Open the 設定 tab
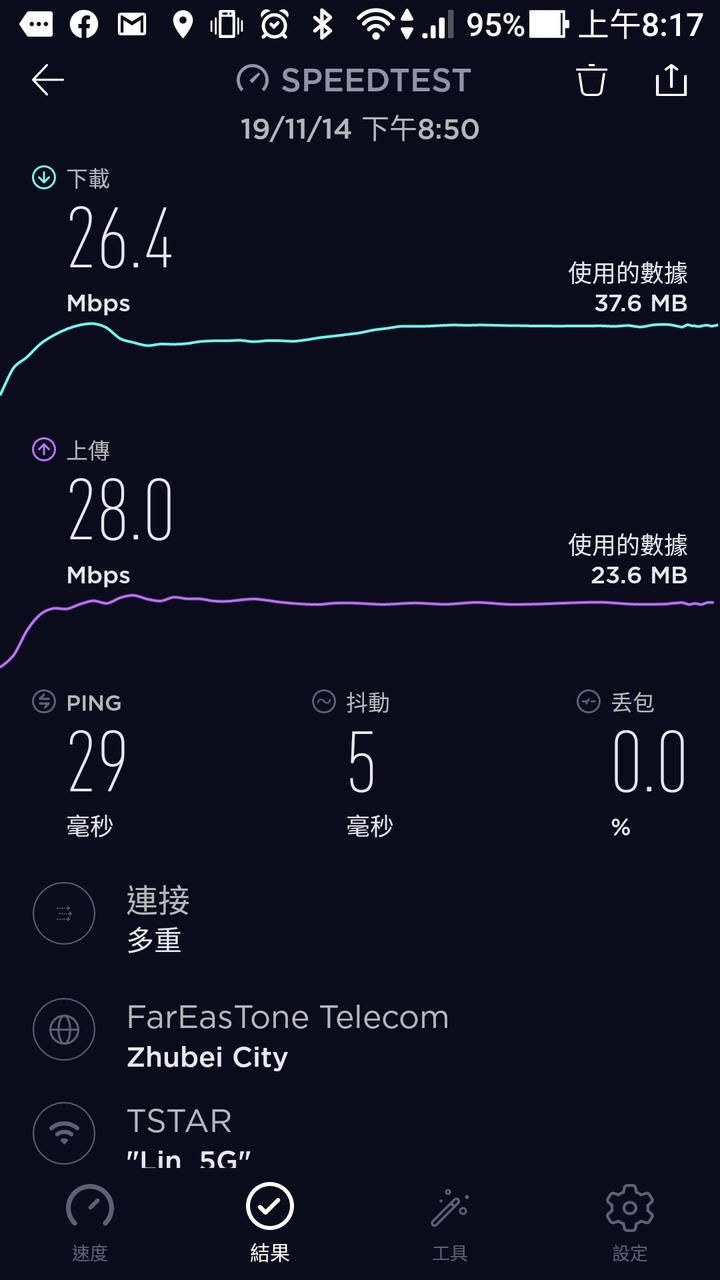The width and height of the screenshot is (720, 1280). [630, 1222]
